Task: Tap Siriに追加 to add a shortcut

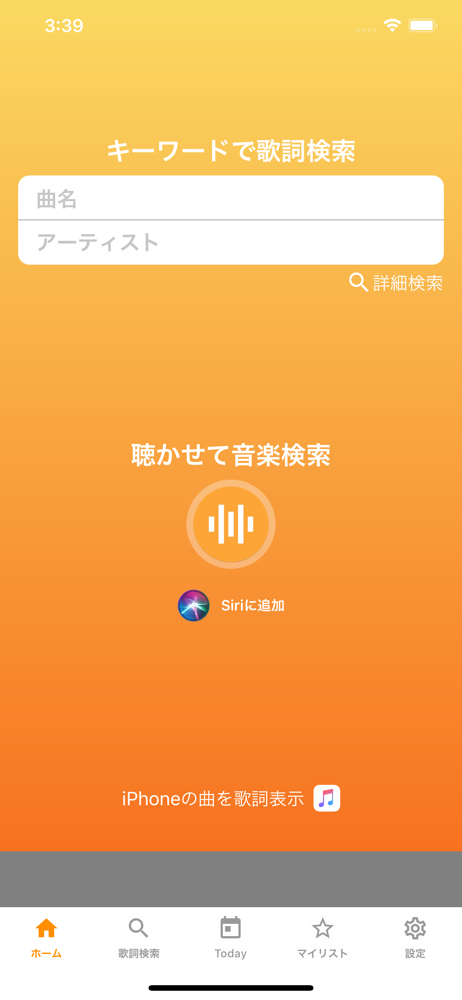Action: [x=231, y=605]
